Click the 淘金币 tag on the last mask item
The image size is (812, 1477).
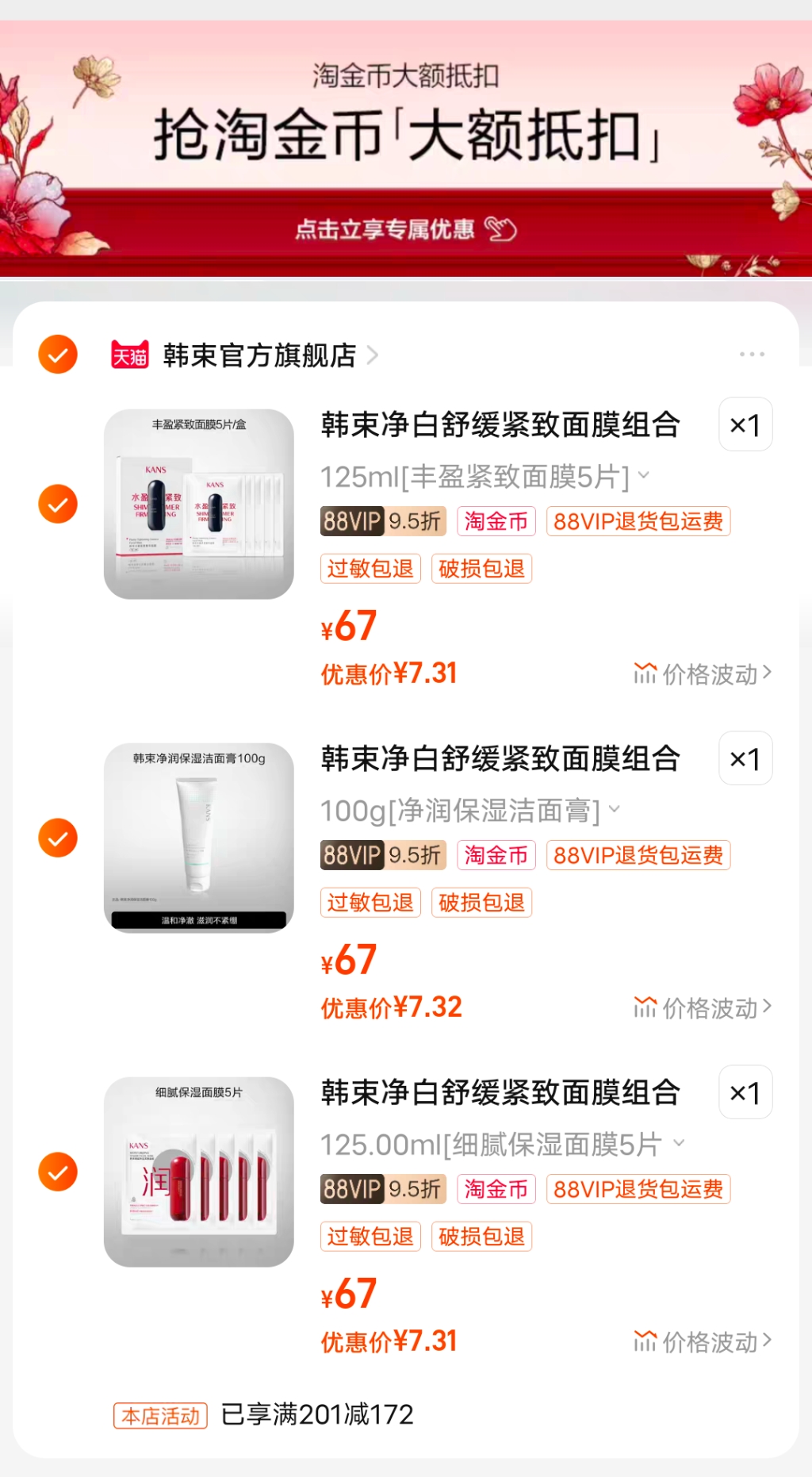point(496,1189)
